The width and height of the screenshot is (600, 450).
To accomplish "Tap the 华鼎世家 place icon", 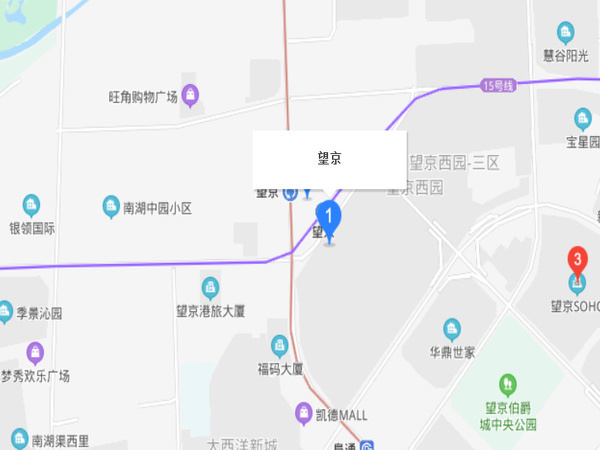I will [x=452, y=329].
